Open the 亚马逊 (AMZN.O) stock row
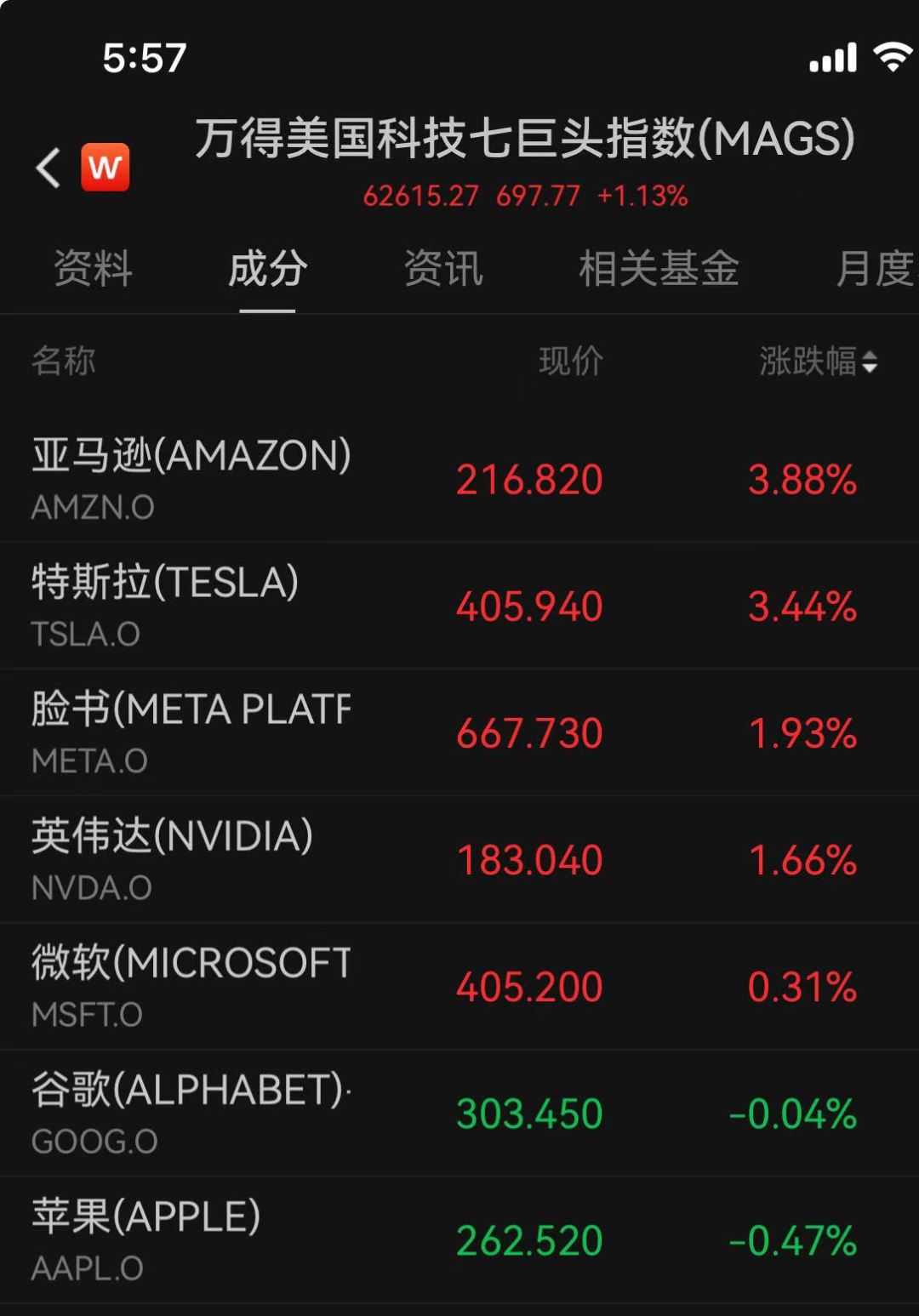 coord(459,479)
